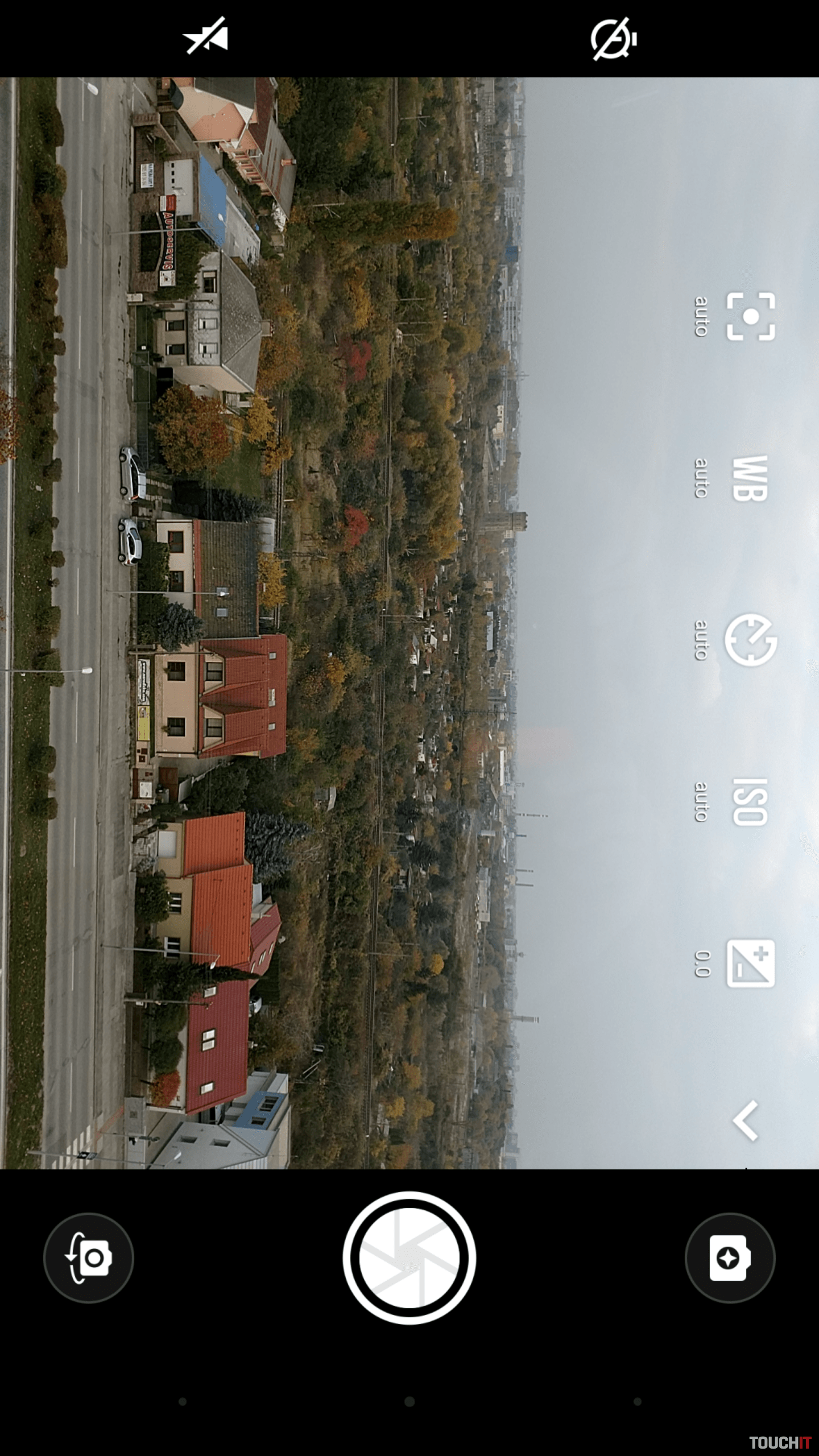Take a photo with shutter button

click(409, 1258)
